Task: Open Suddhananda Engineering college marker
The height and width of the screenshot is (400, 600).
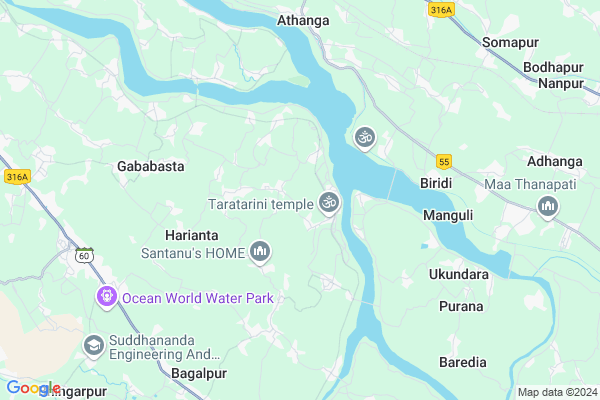Action: point(93,345)
